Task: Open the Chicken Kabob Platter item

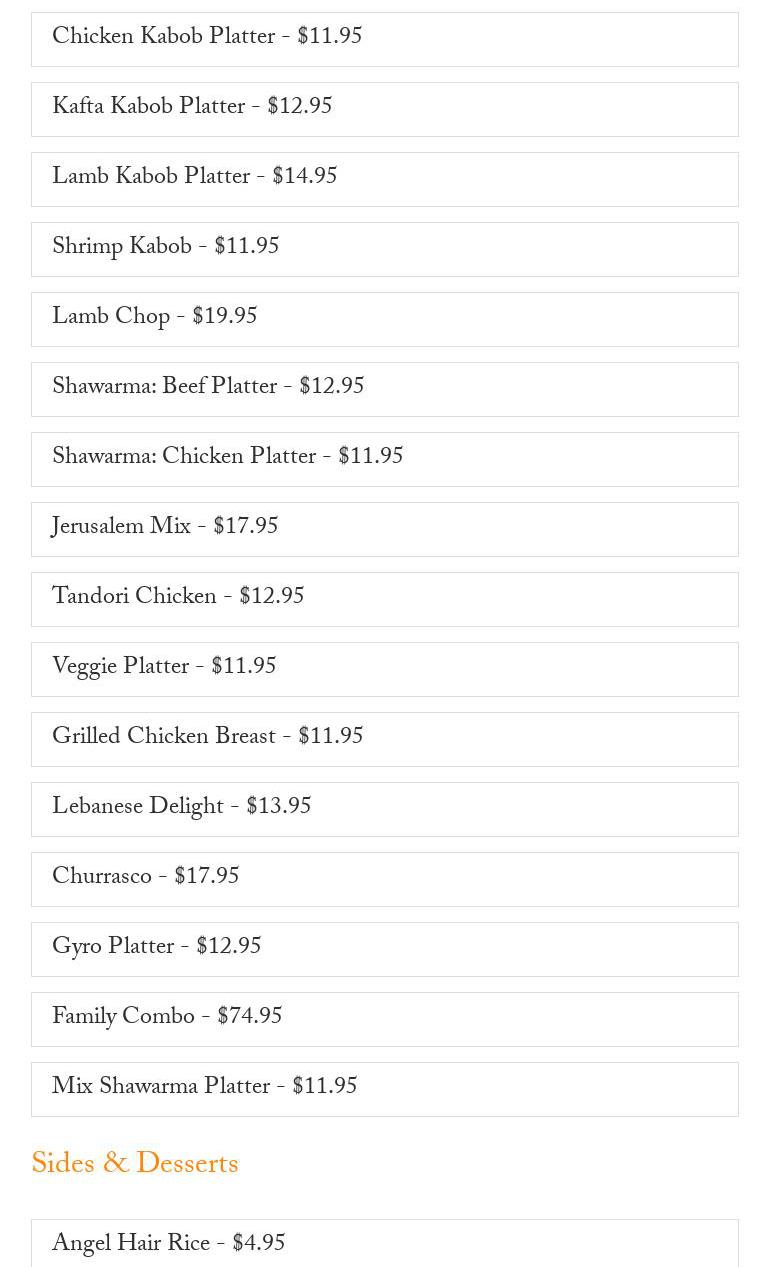Action: 384,39
